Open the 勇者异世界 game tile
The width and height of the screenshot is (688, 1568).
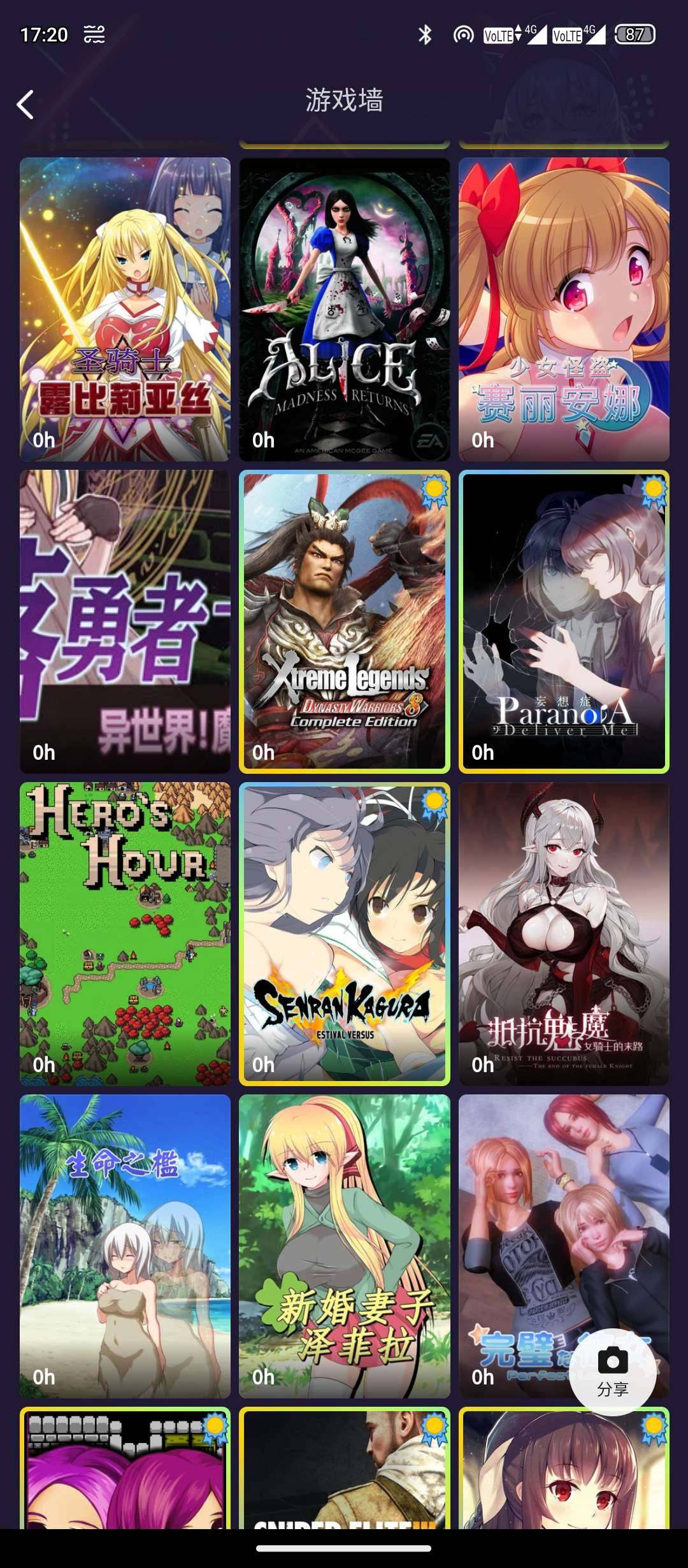[x=125, y=621]
